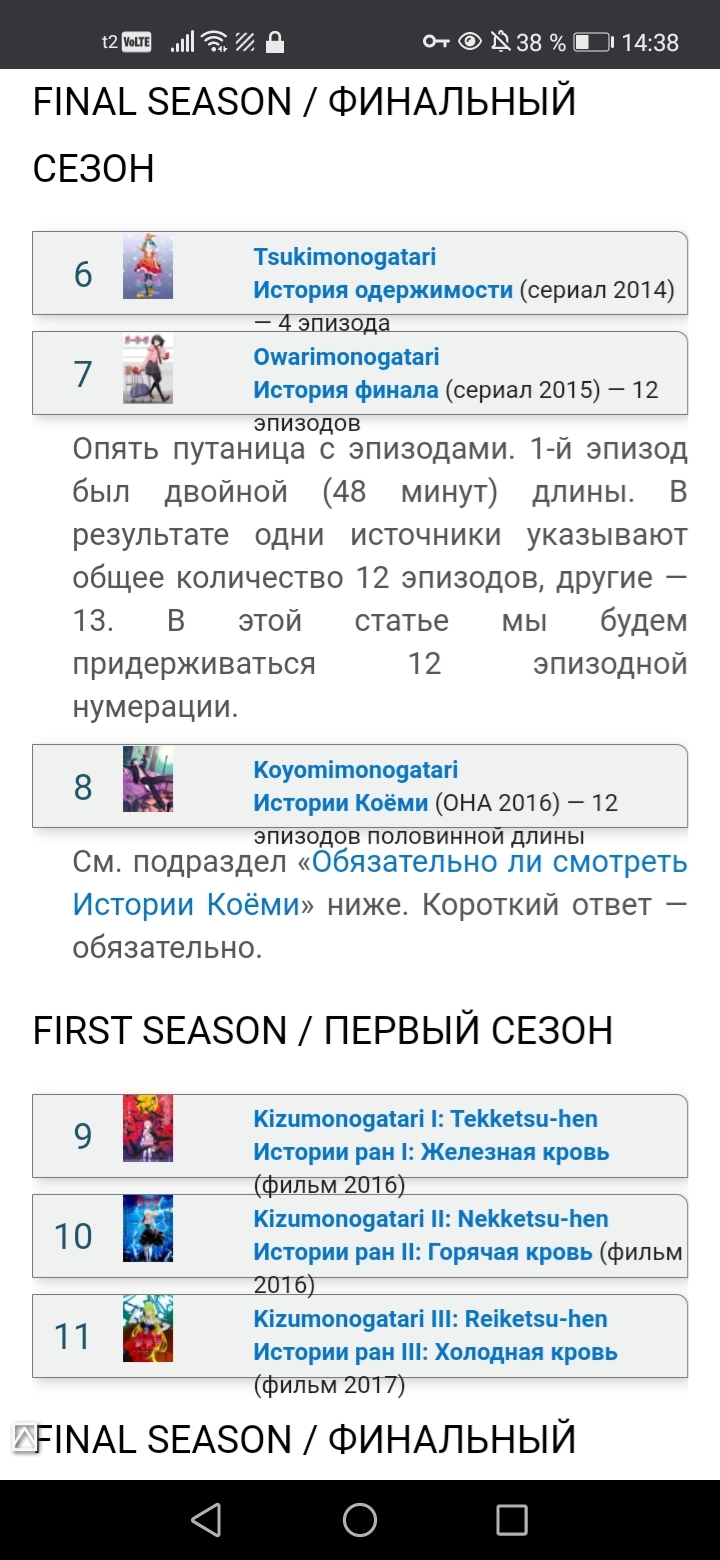Open Kizumonogatari II: Nekketsu-hen
This screenshot has width=720, height=1560.
430,1219
